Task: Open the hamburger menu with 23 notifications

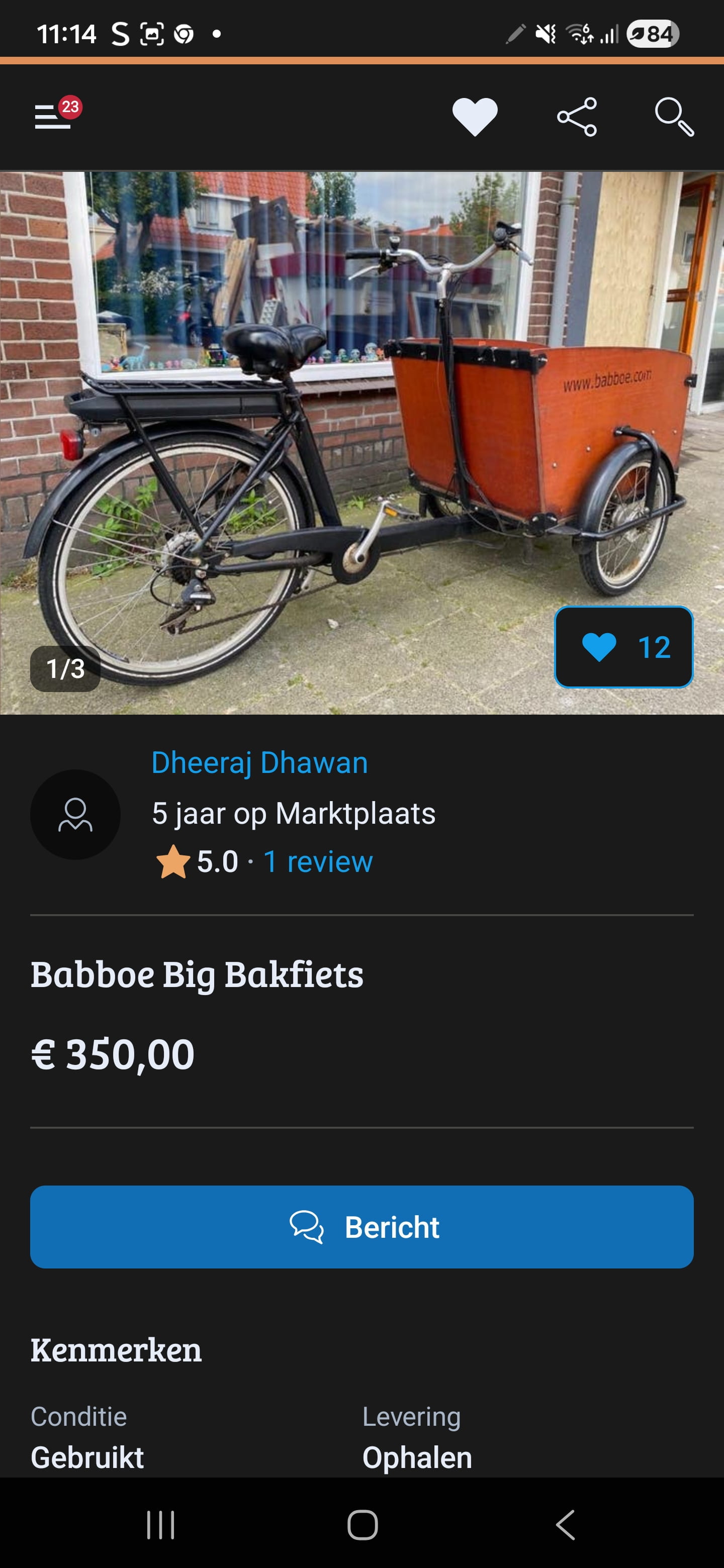Action: (x=54, y=116)
